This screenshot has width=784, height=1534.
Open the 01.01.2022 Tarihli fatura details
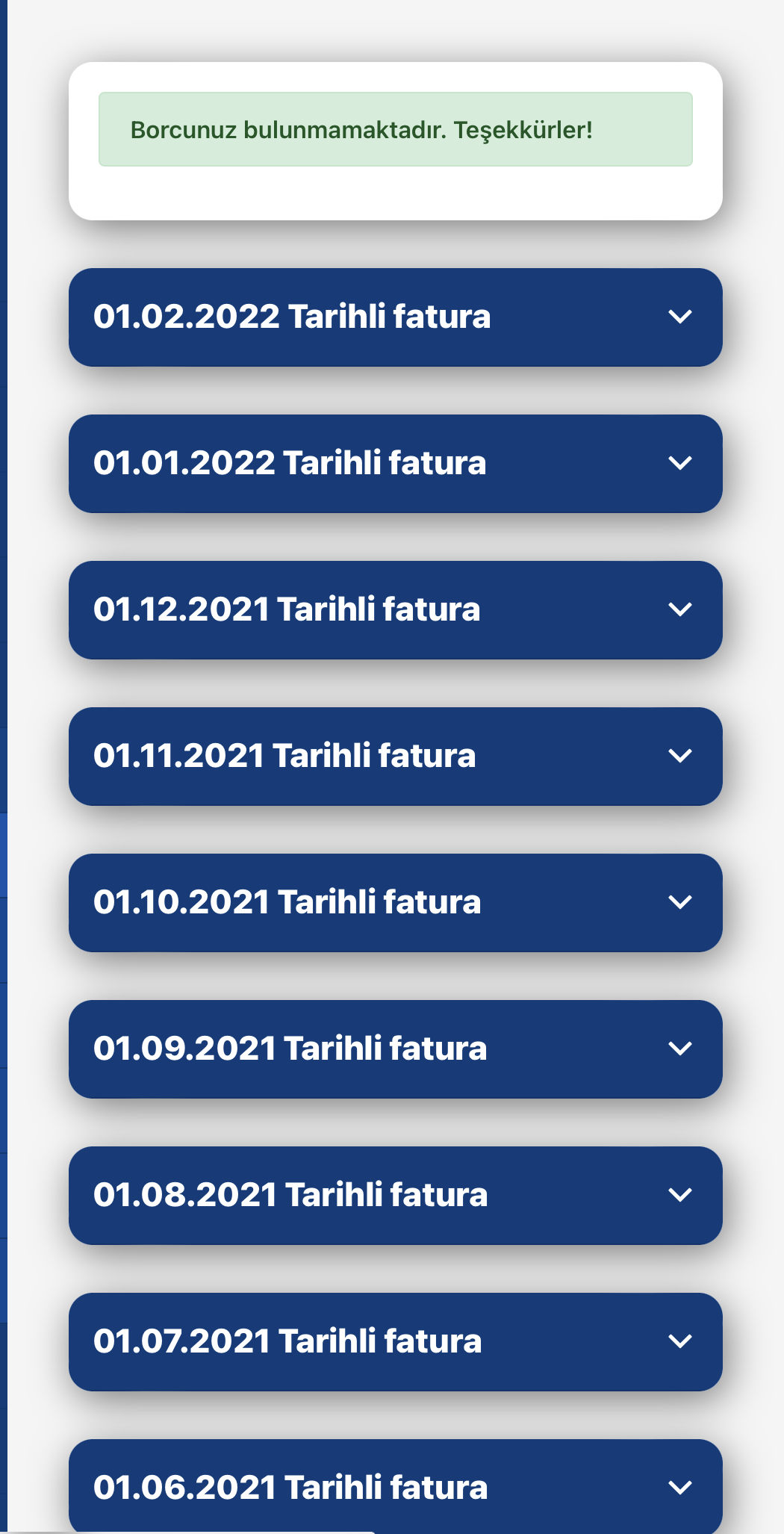tap(395, 464)
